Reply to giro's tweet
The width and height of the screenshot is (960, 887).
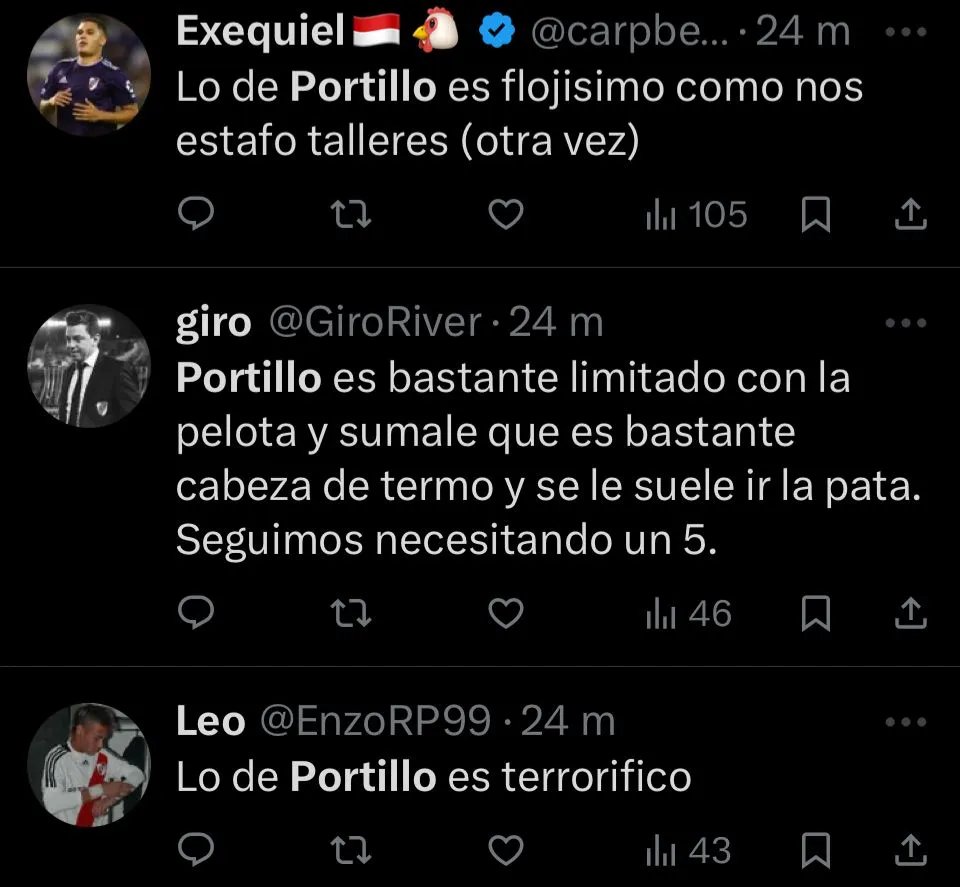coord(197,613)
